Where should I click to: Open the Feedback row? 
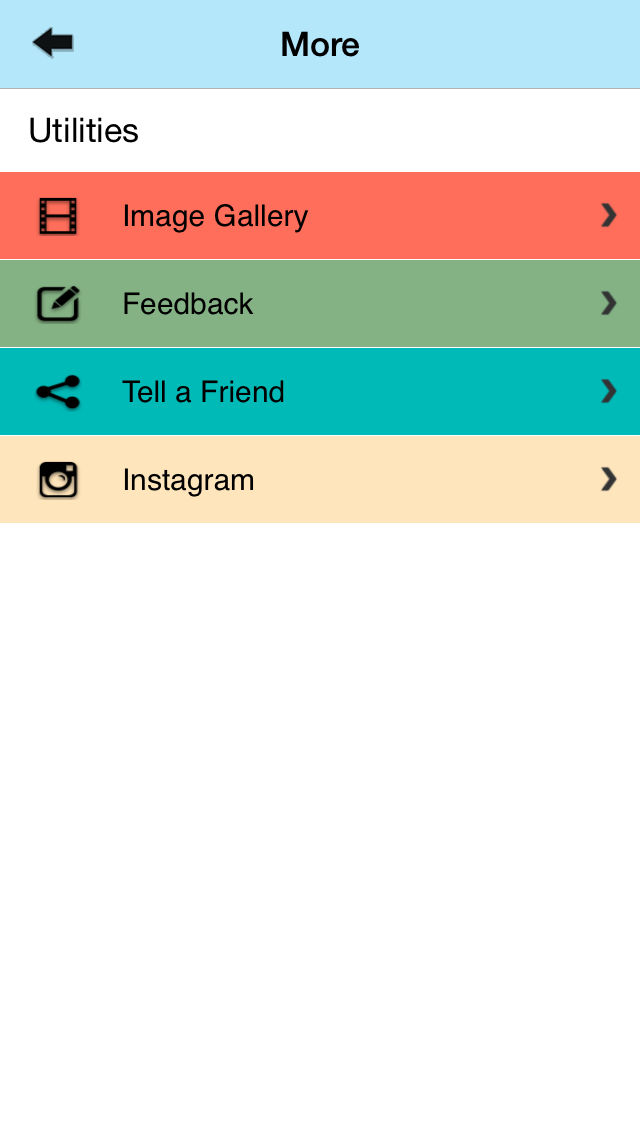point(320,304)
